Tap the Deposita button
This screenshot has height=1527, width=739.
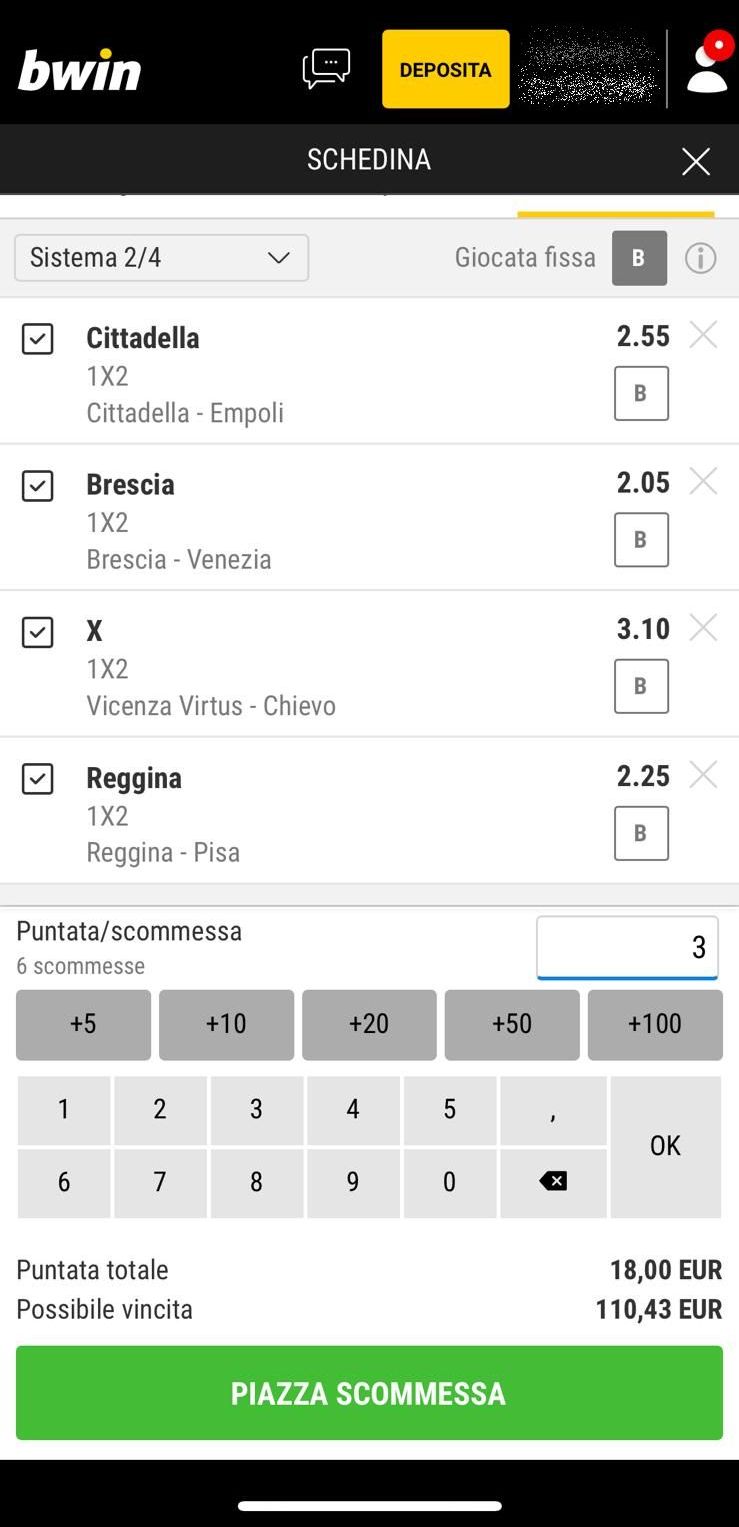446,69
